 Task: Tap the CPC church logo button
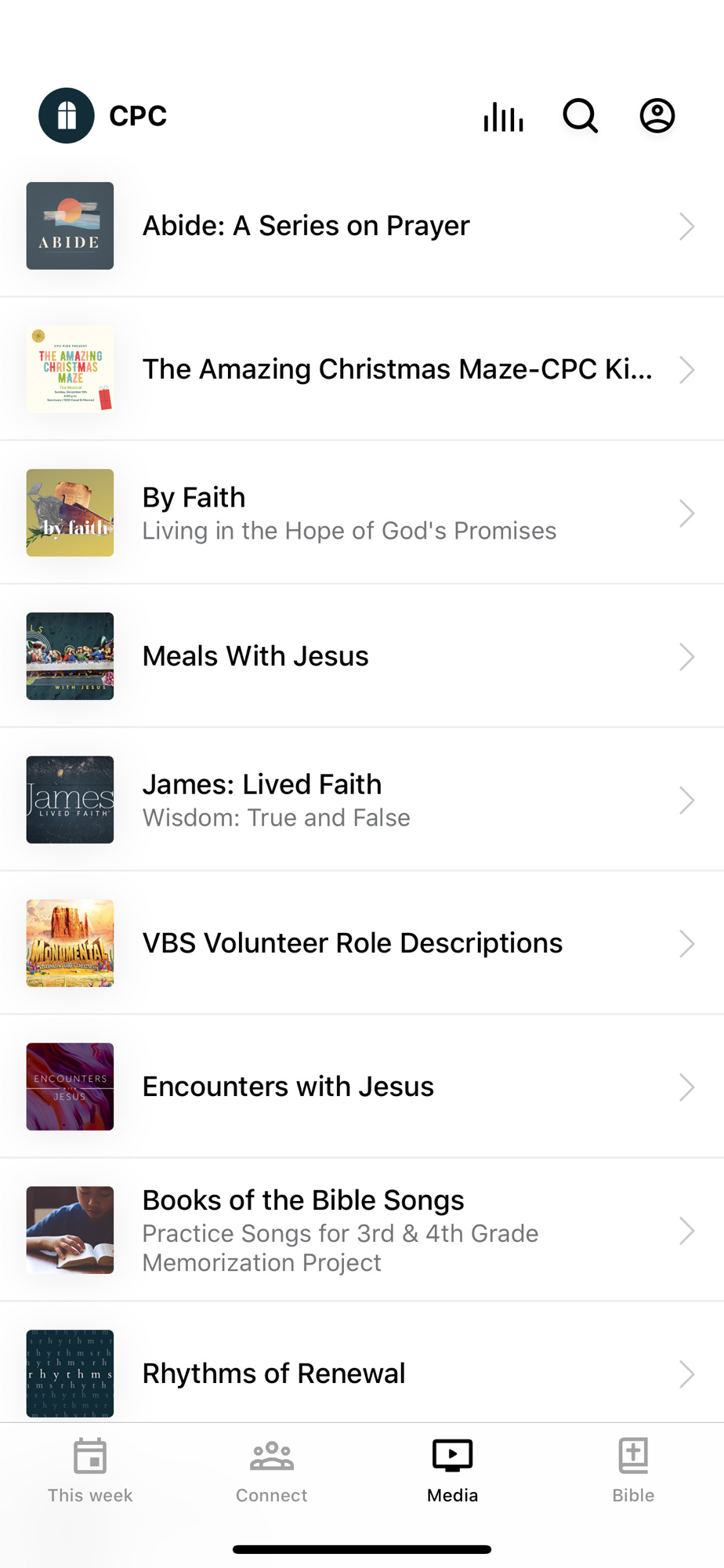point(67,116)
